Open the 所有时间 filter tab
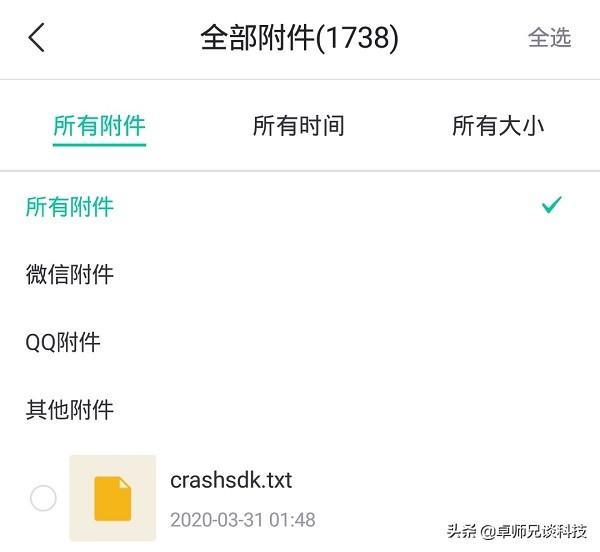600x552 pixels. (298, 126)
